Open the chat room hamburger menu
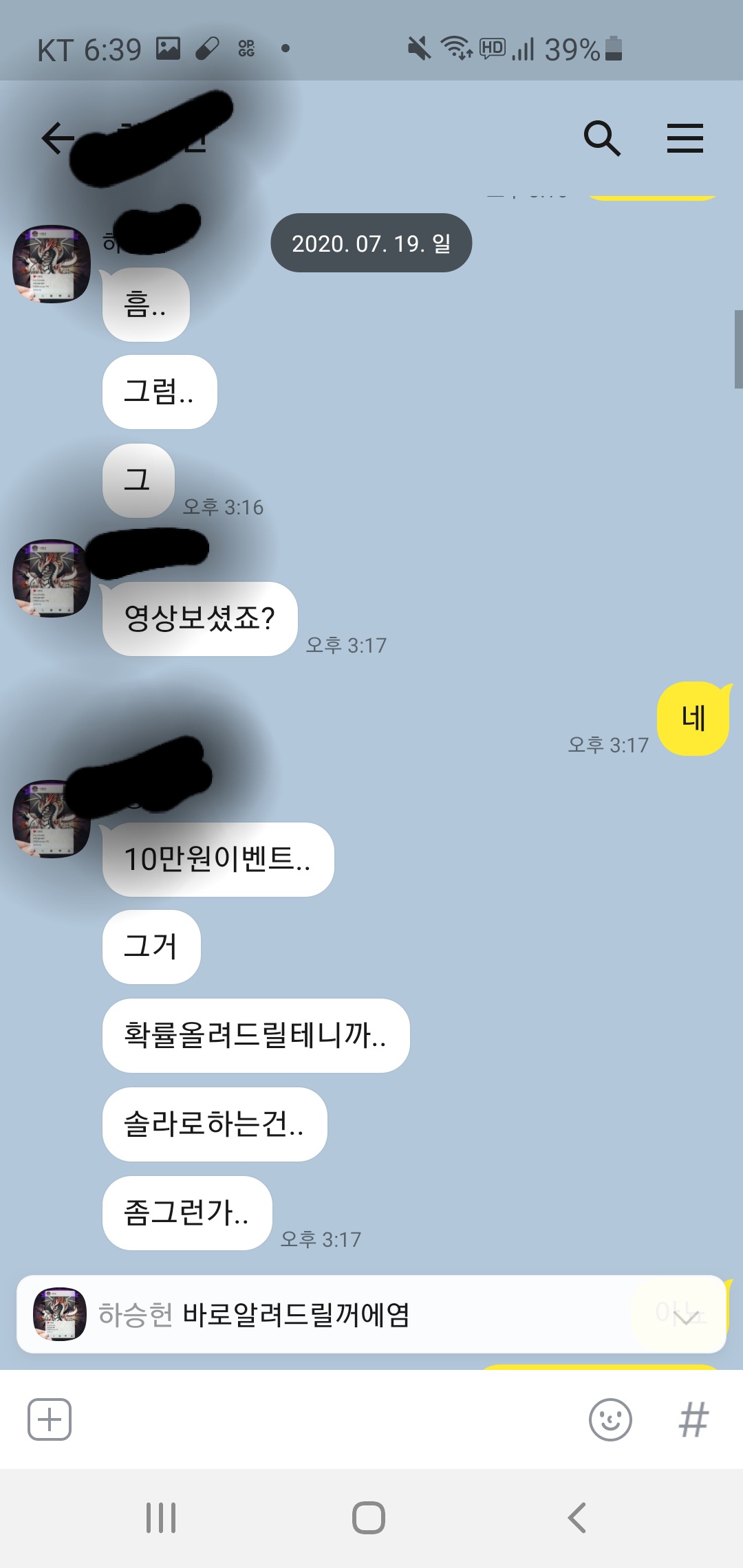 tap(685, 138)
